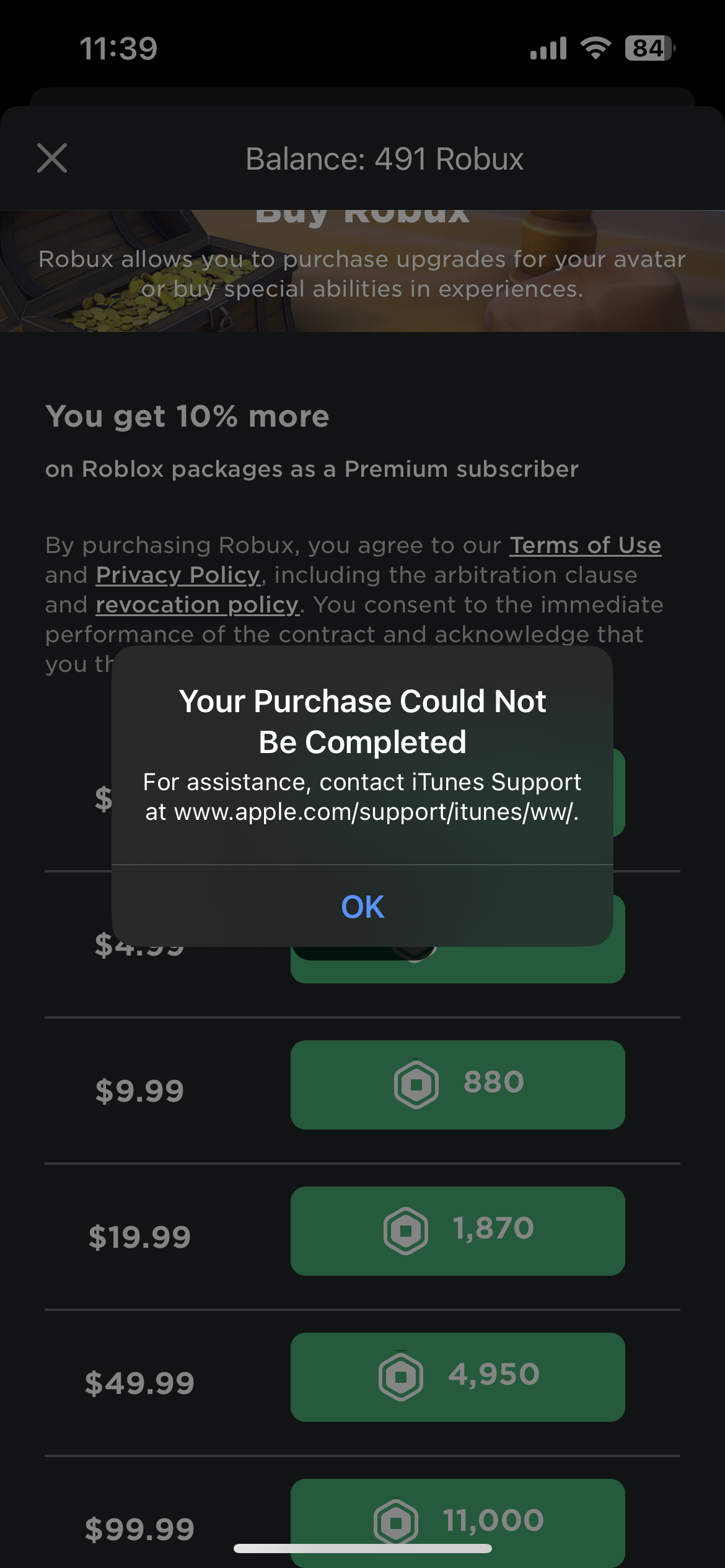This screenshot has height=1568, width=725.
Task: Select the 4,950 Robux package
Action: click(x=457, y=1377)
